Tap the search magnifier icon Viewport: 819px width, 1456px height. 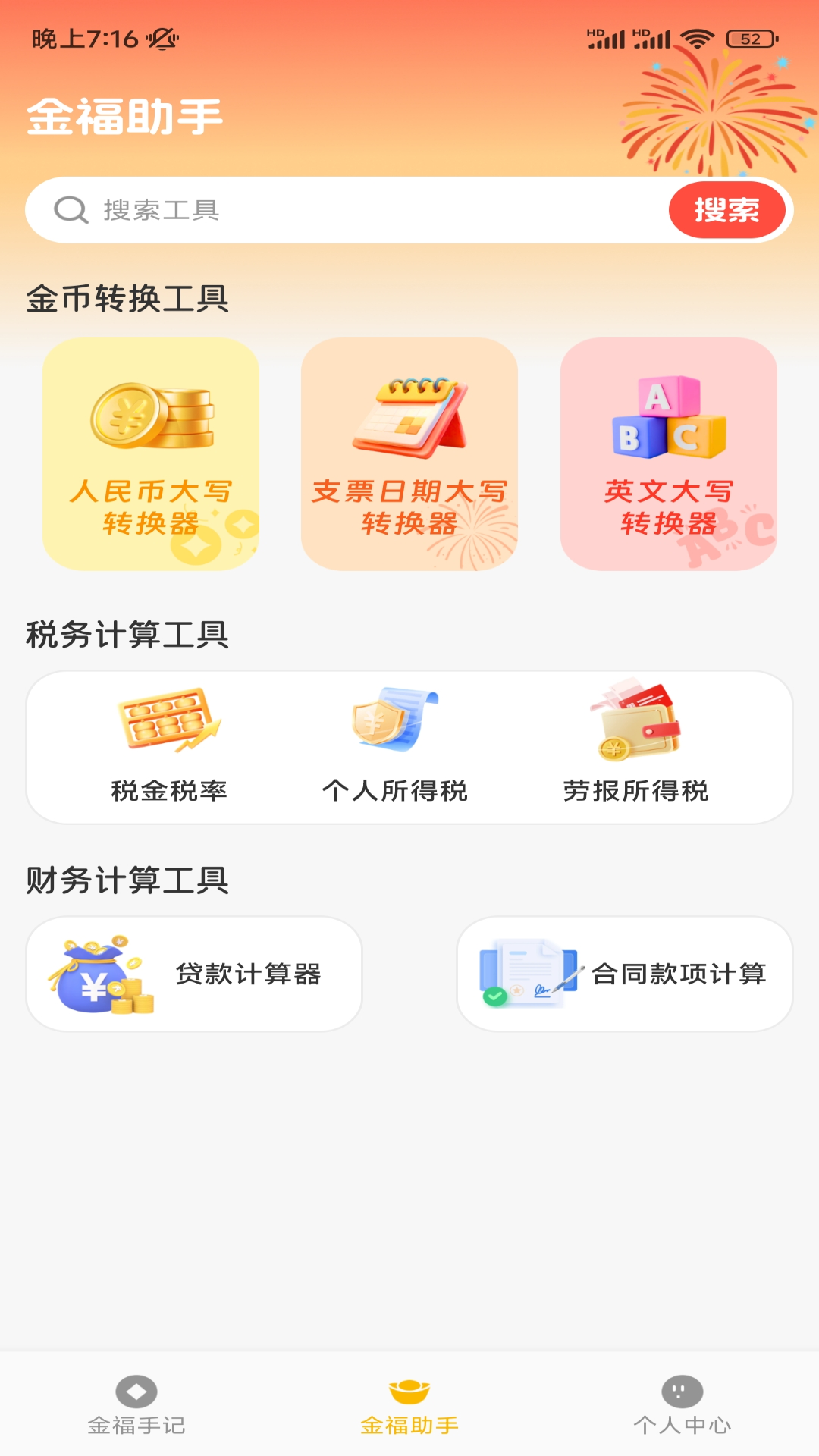pos(71,209)
